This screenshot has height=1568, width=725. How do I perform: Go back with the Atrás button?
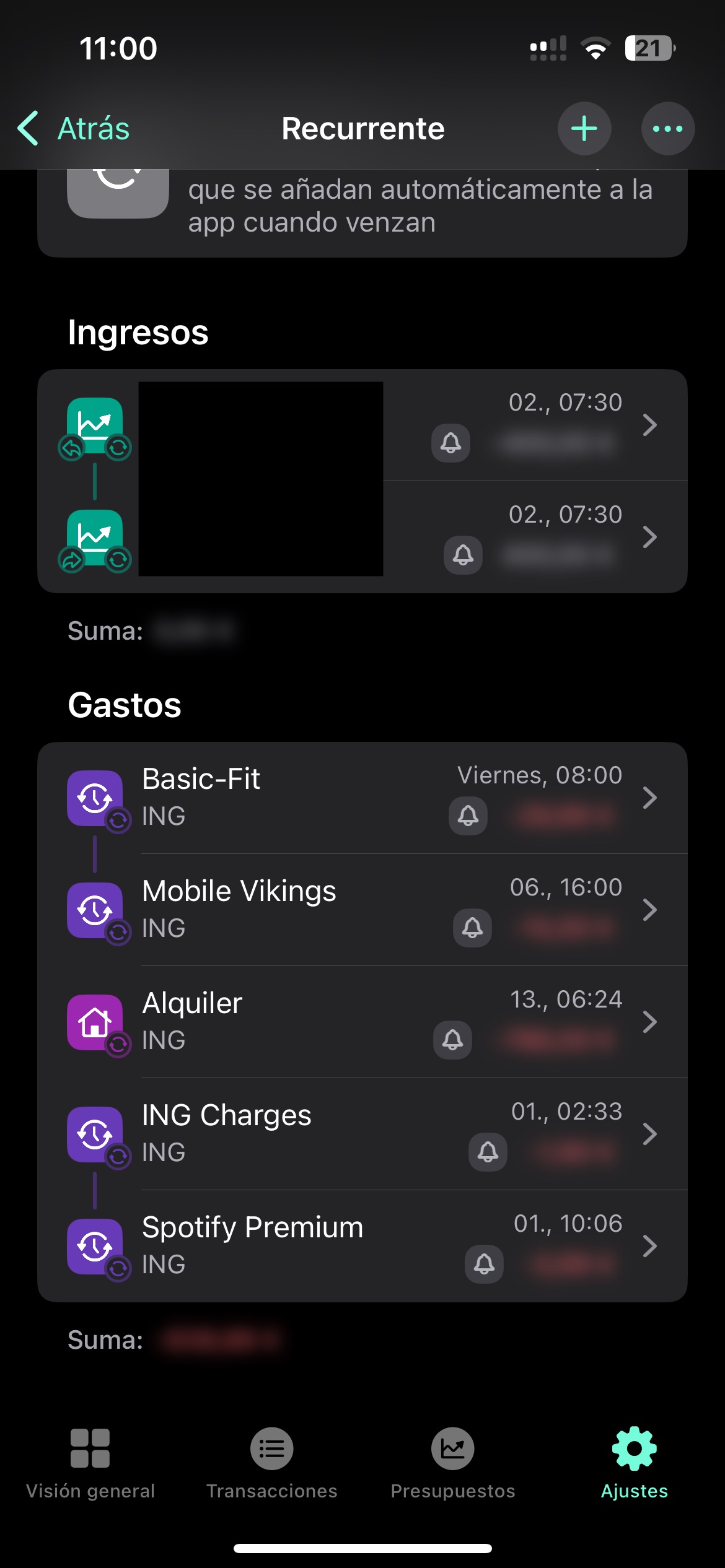(x=74, y=129)
